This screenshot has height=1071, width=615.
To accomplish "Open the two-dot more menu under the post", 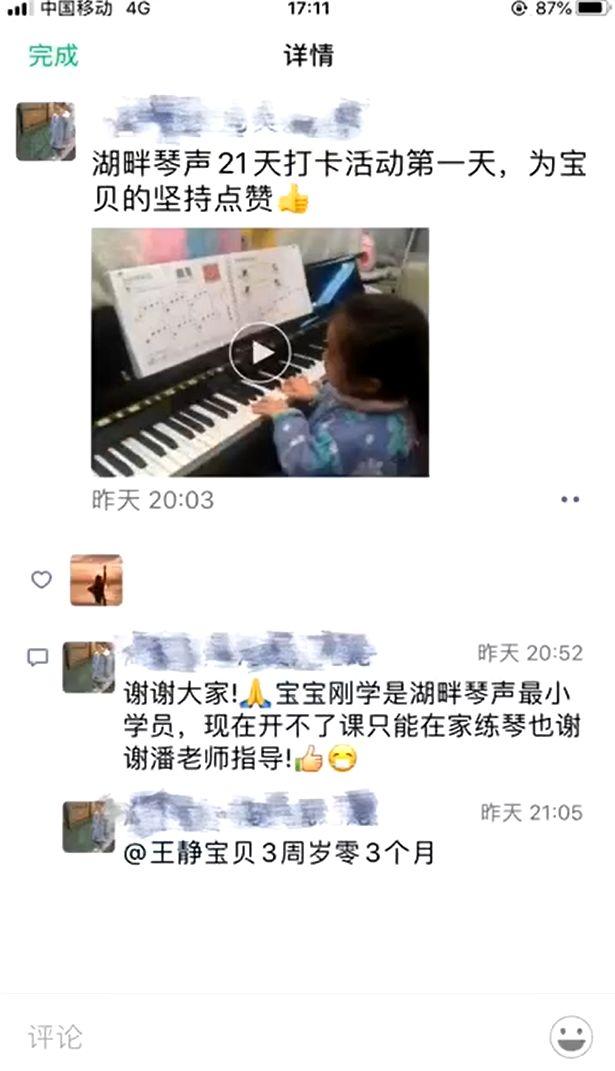I will coord(569,499).
